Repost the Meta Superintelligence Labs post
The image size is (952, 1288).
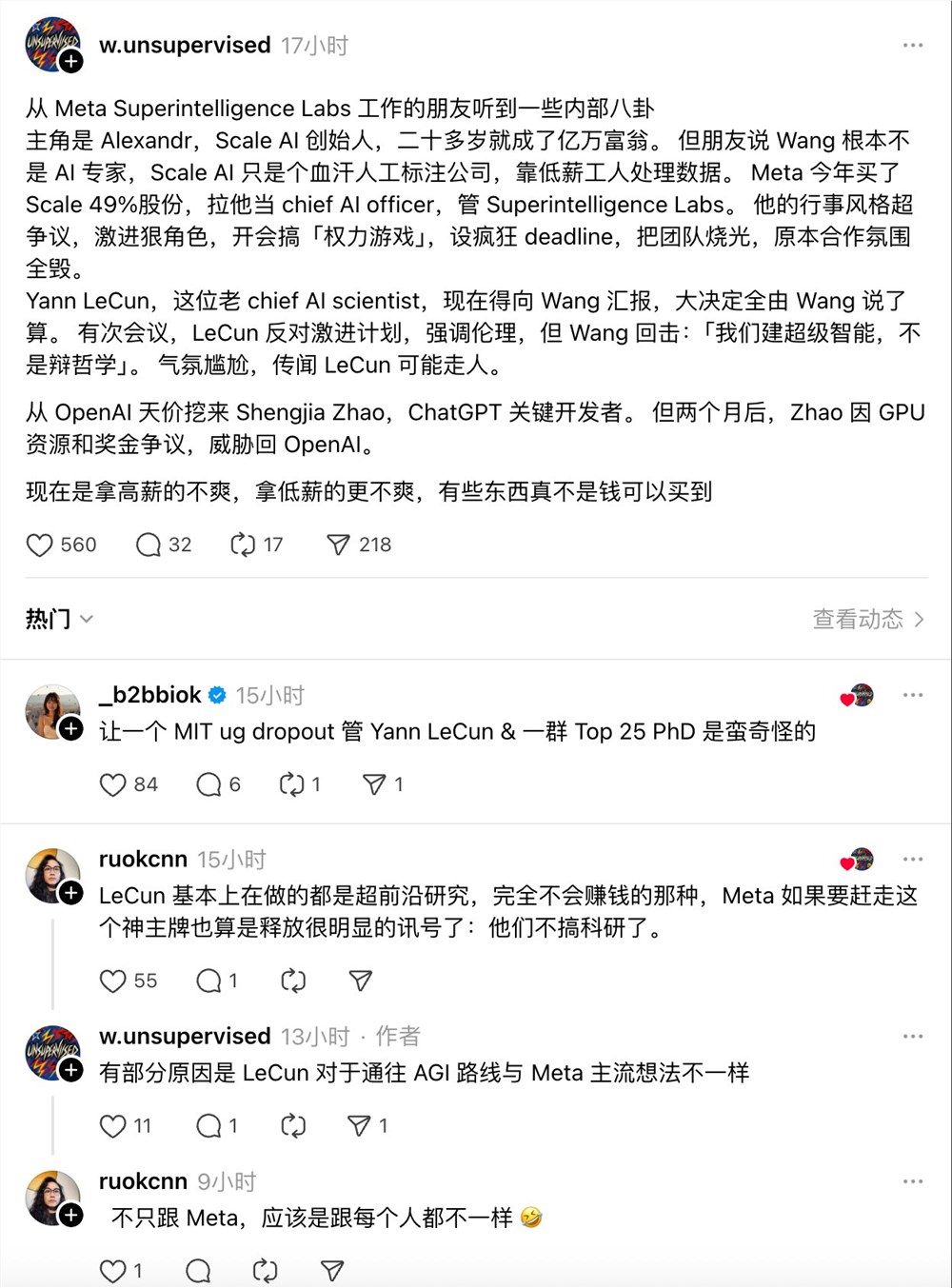[243, 545]
